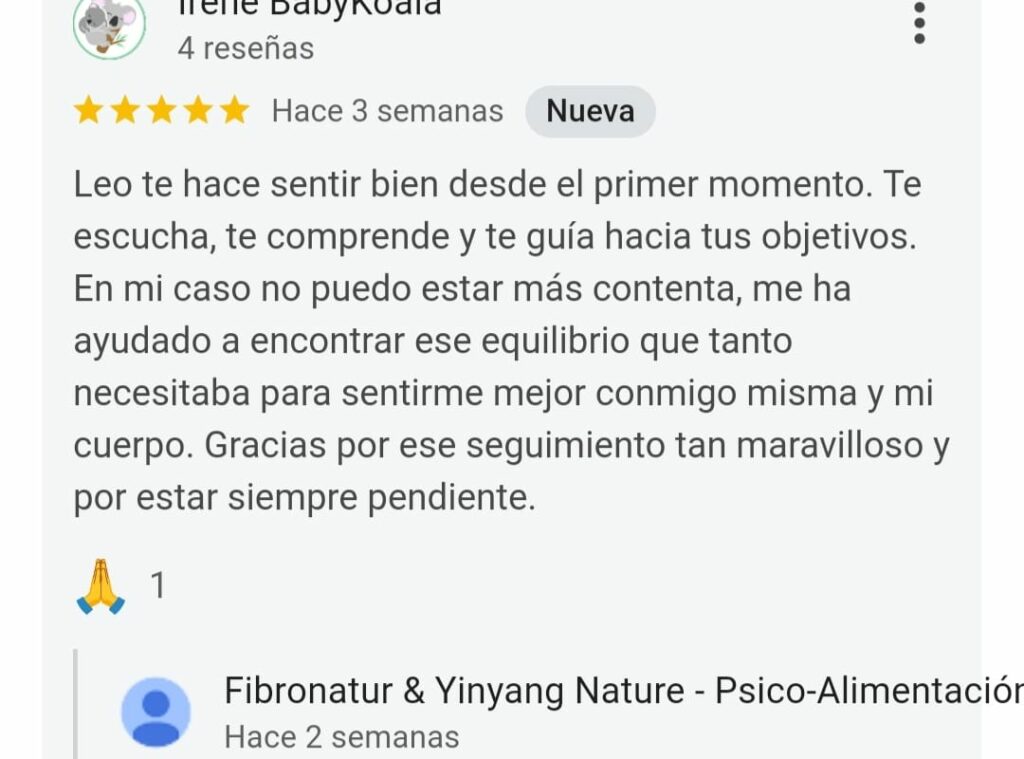Open the overflow menu on Irene's review
The image size is (1024, 759).
point(919,22)
